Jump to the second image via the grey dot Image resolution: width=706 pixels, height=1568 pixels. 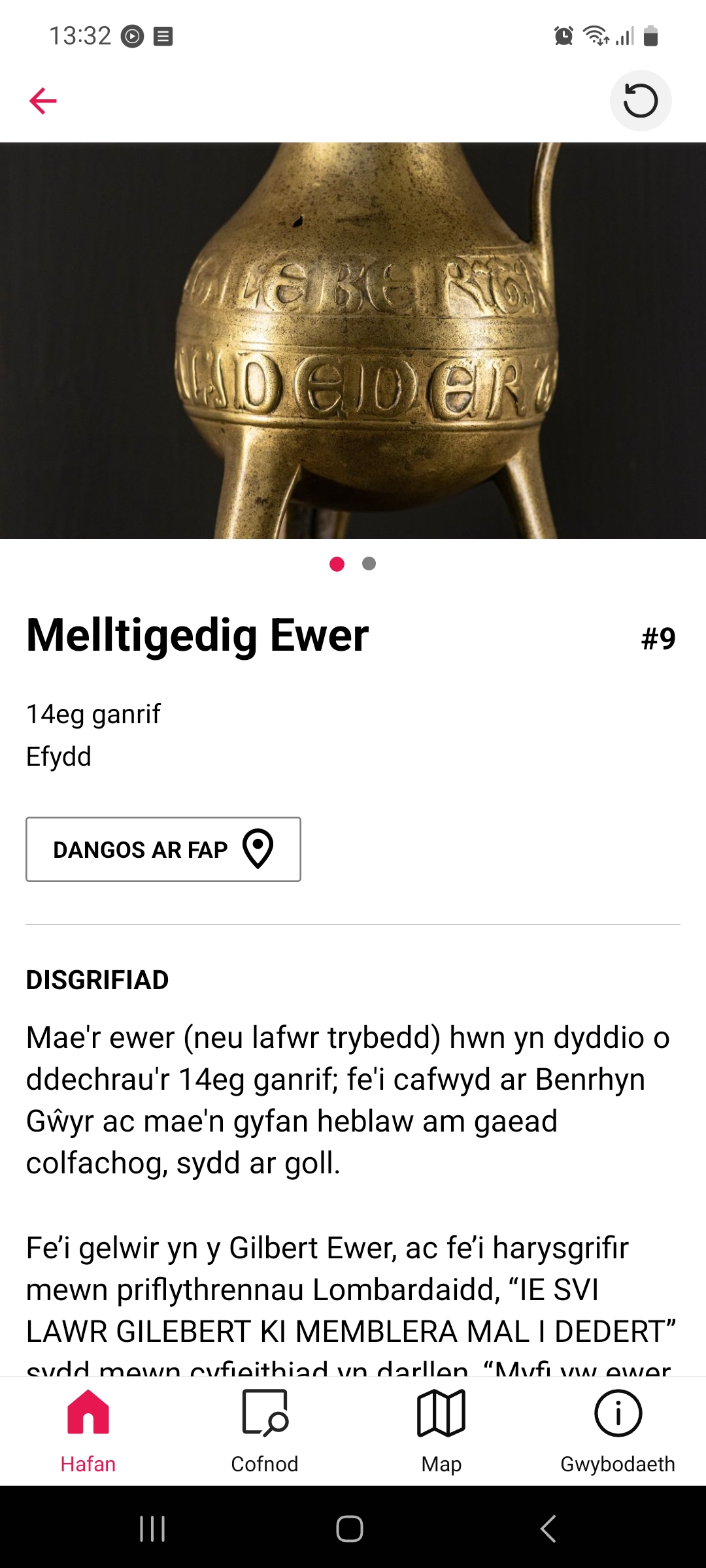coord(369,564)
